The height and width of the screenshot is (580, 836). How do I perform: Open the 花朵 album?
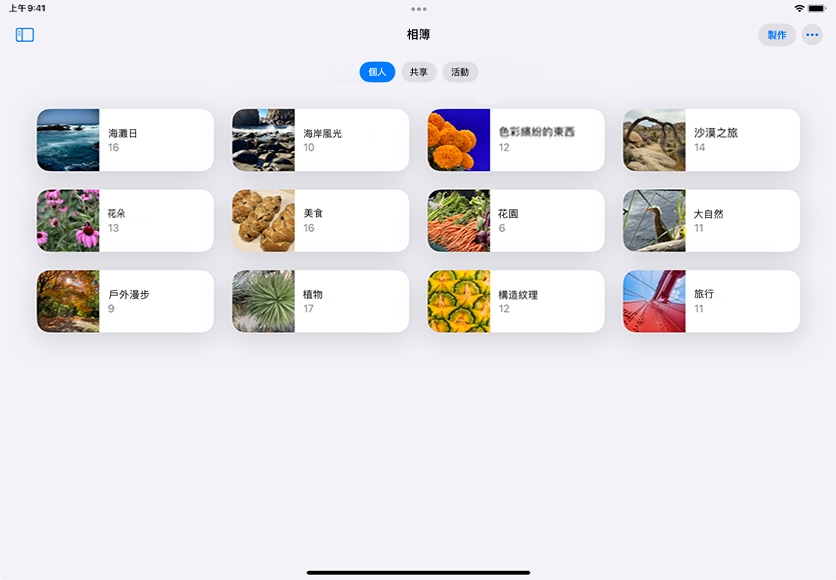pos(125,221)
